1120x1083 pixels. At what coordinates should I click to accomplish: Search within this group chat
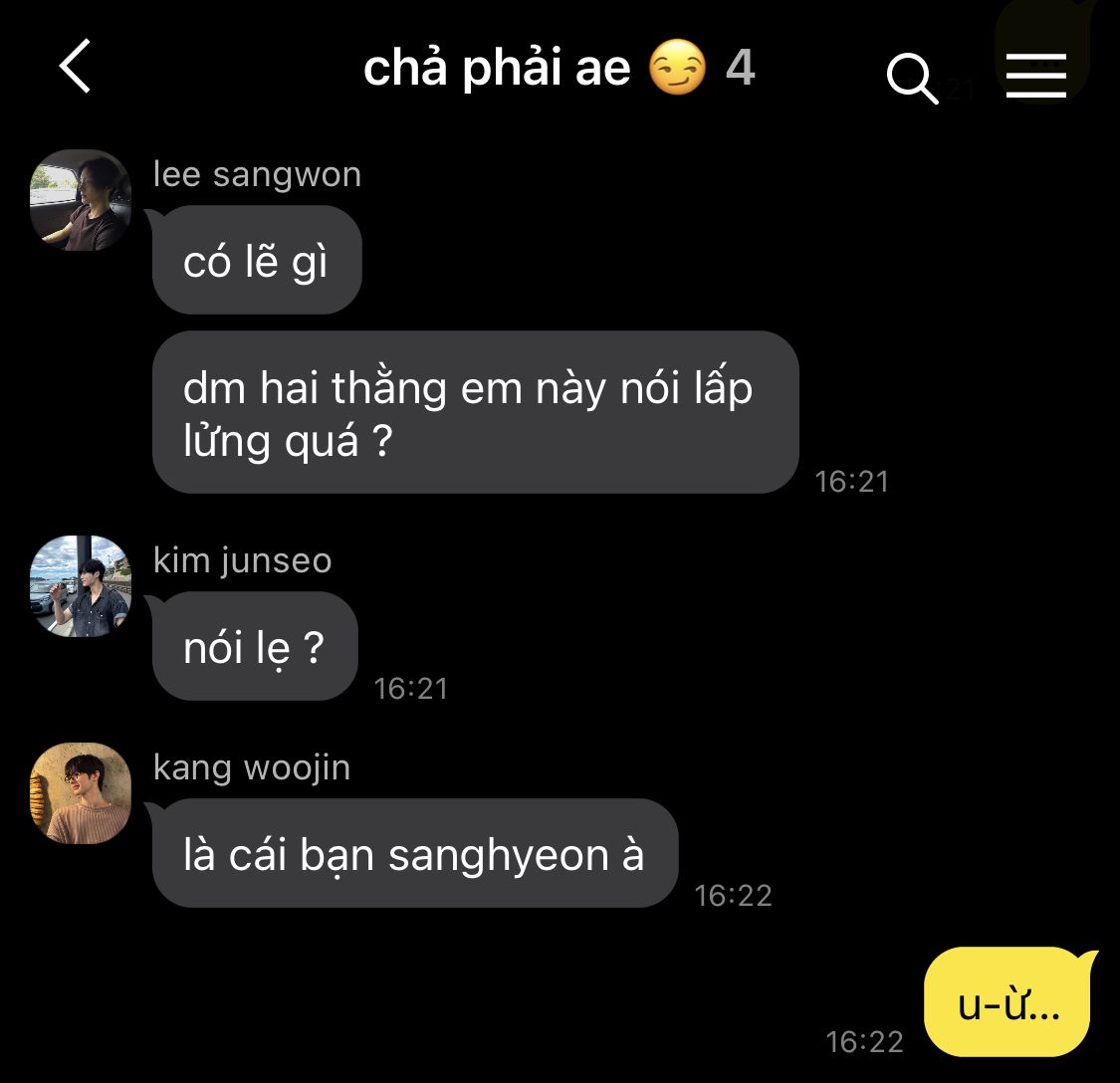[911, 78]
